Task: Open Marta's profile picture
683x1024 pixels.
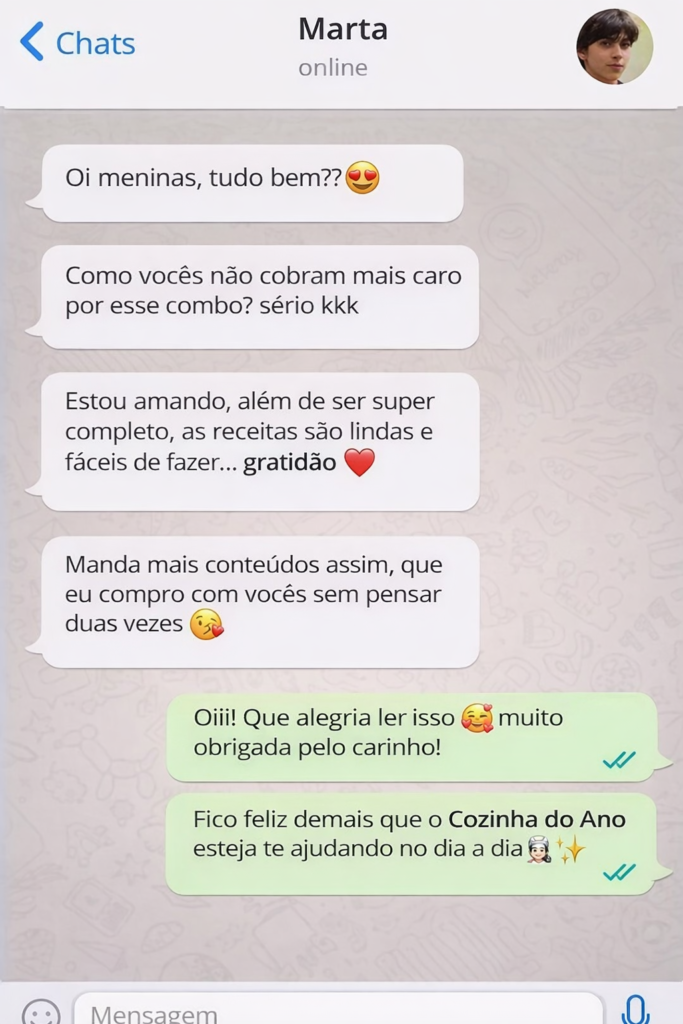Action: click(x=614, y=46)
